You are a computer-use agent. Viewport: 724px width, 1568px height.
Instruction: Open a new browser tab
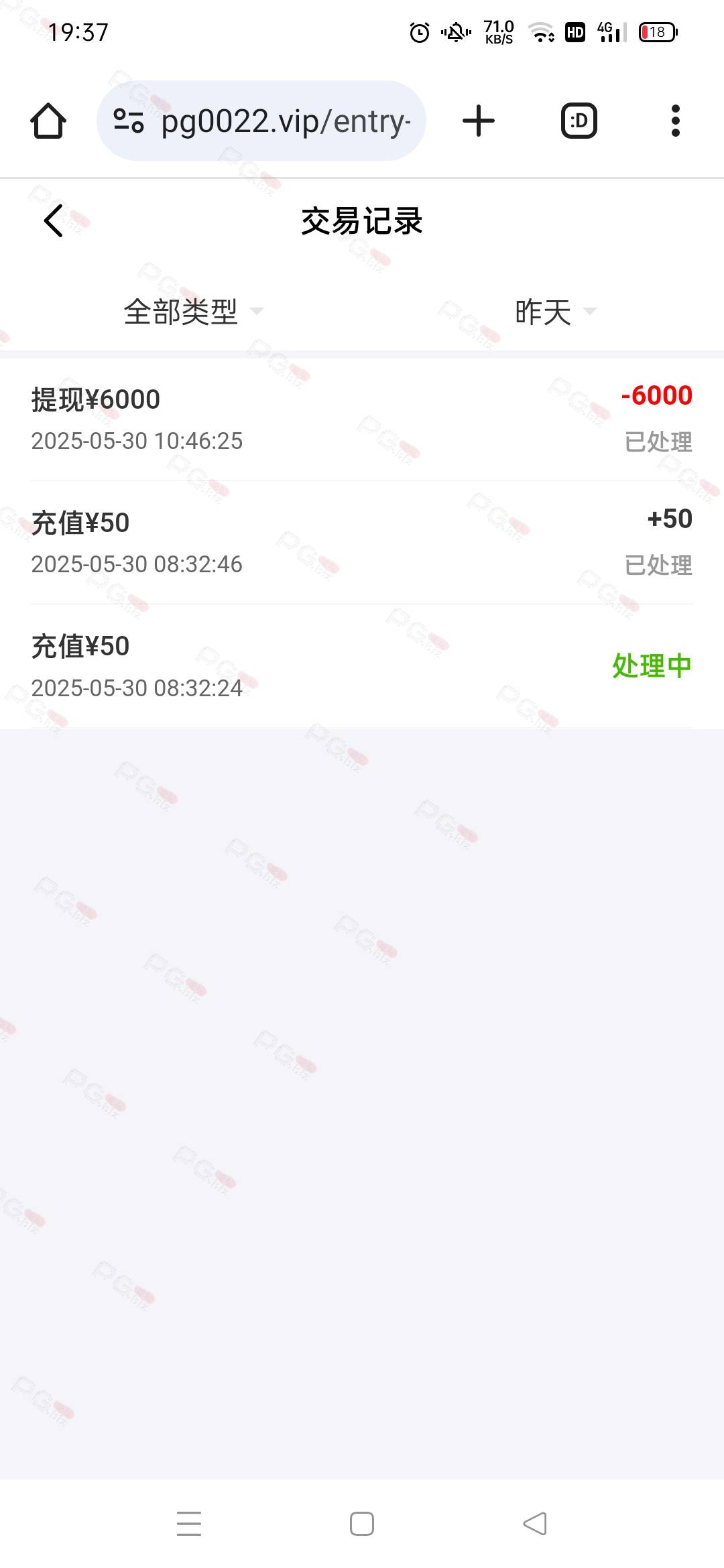479,121
